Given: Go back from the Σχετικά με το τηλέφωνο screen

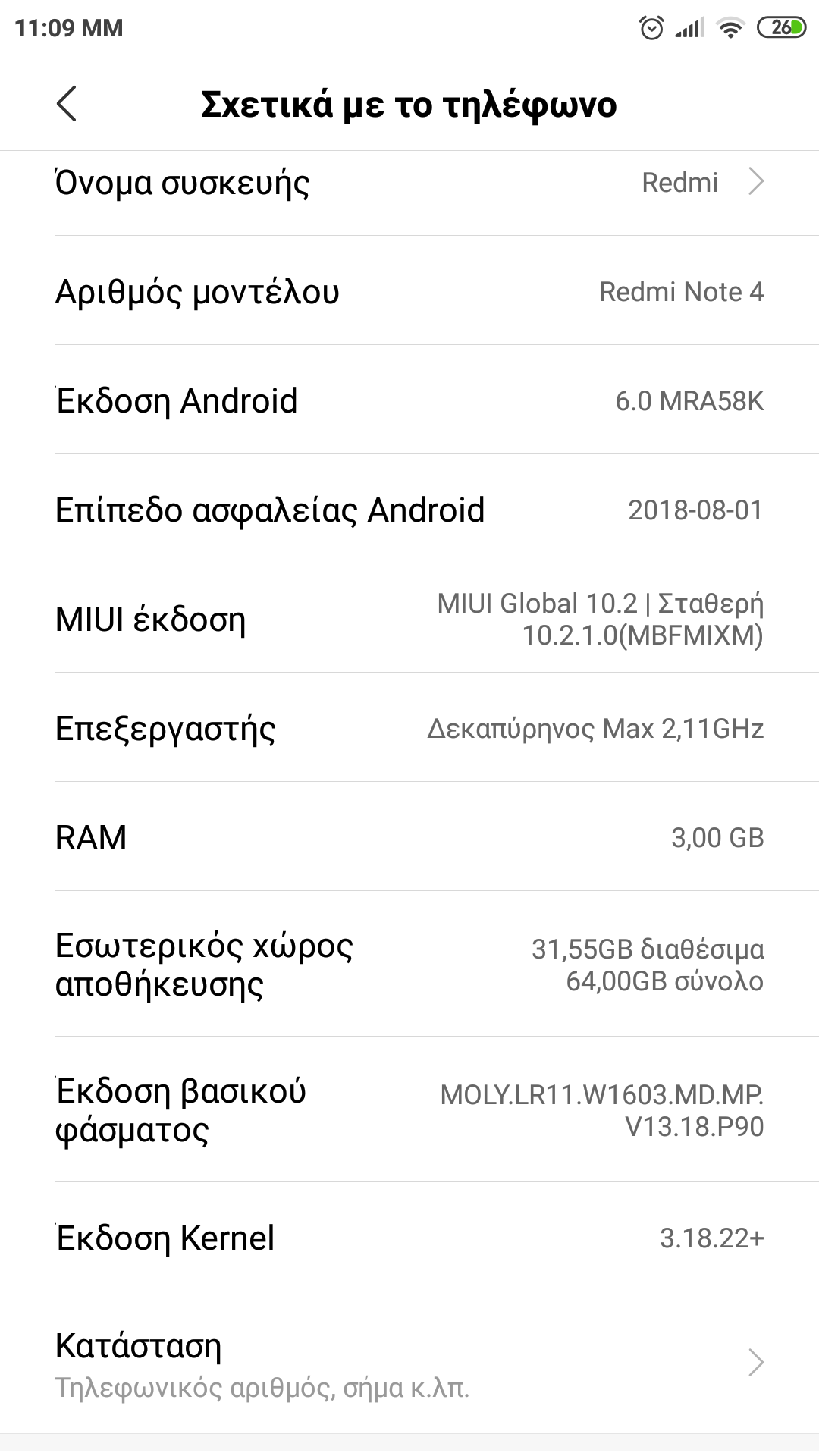Looking at the screenshot, I should point(67,104).
